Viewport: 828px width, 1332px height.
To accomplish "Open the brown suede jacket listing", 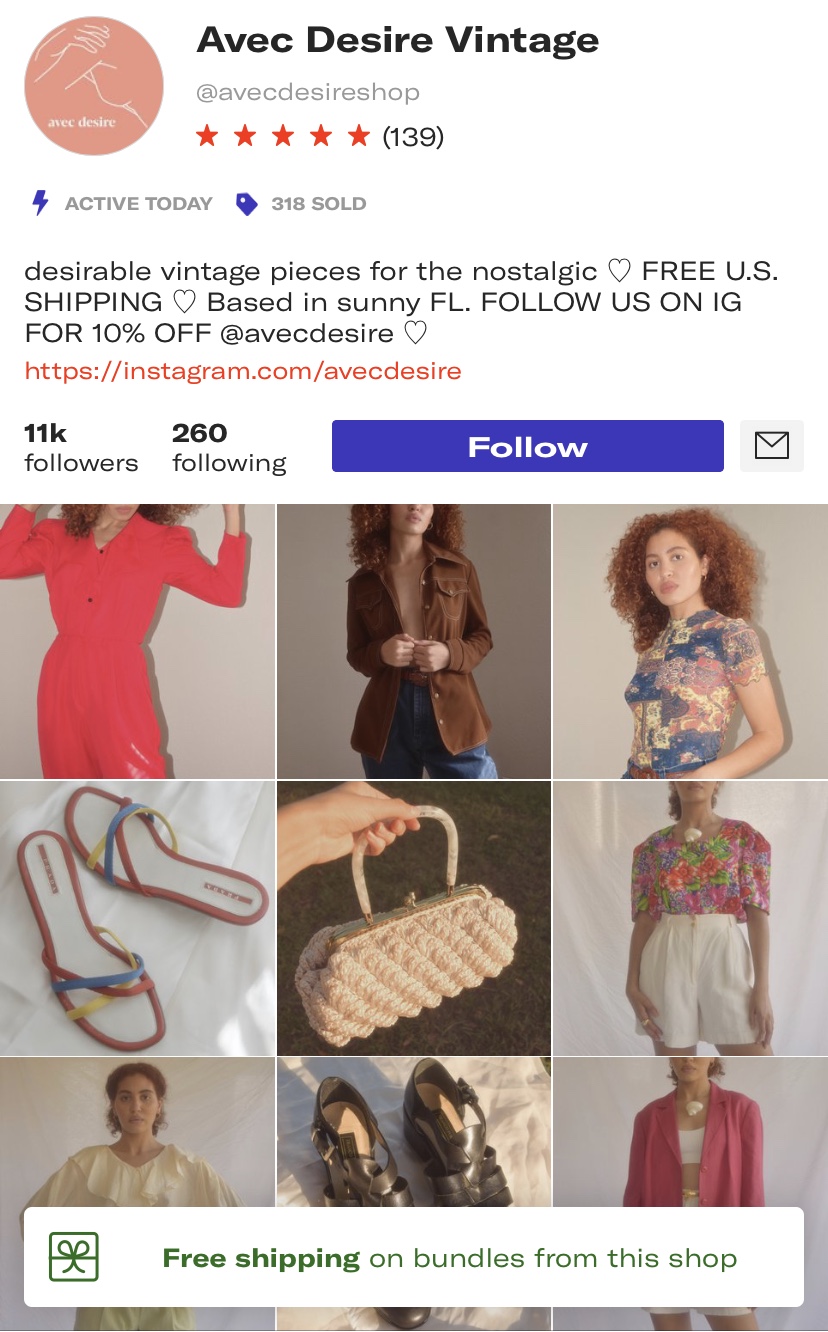I will click(x=413, y=640).
